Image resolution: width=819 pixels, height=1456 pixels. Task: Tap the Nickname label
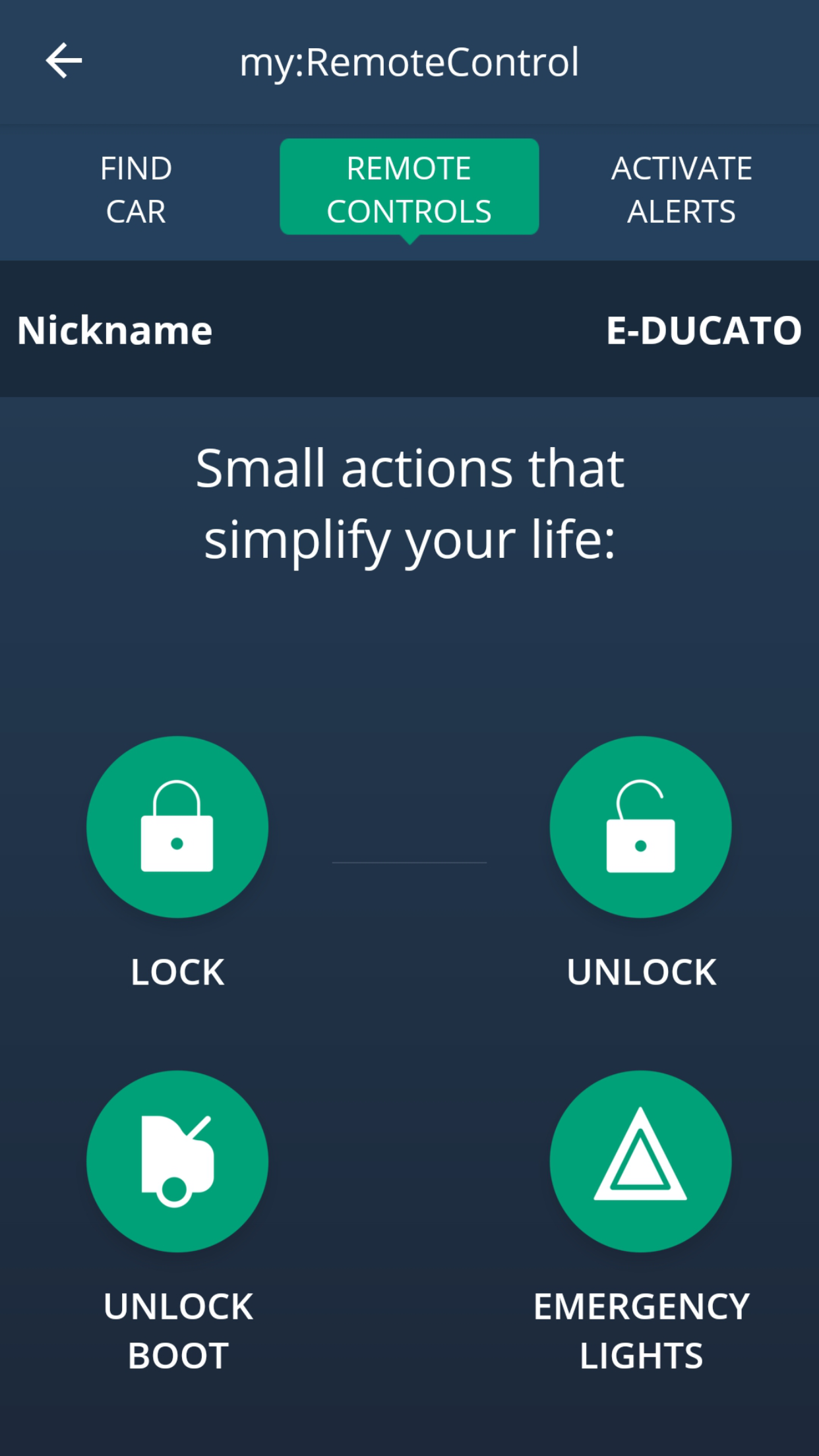(x=113, y=330)
